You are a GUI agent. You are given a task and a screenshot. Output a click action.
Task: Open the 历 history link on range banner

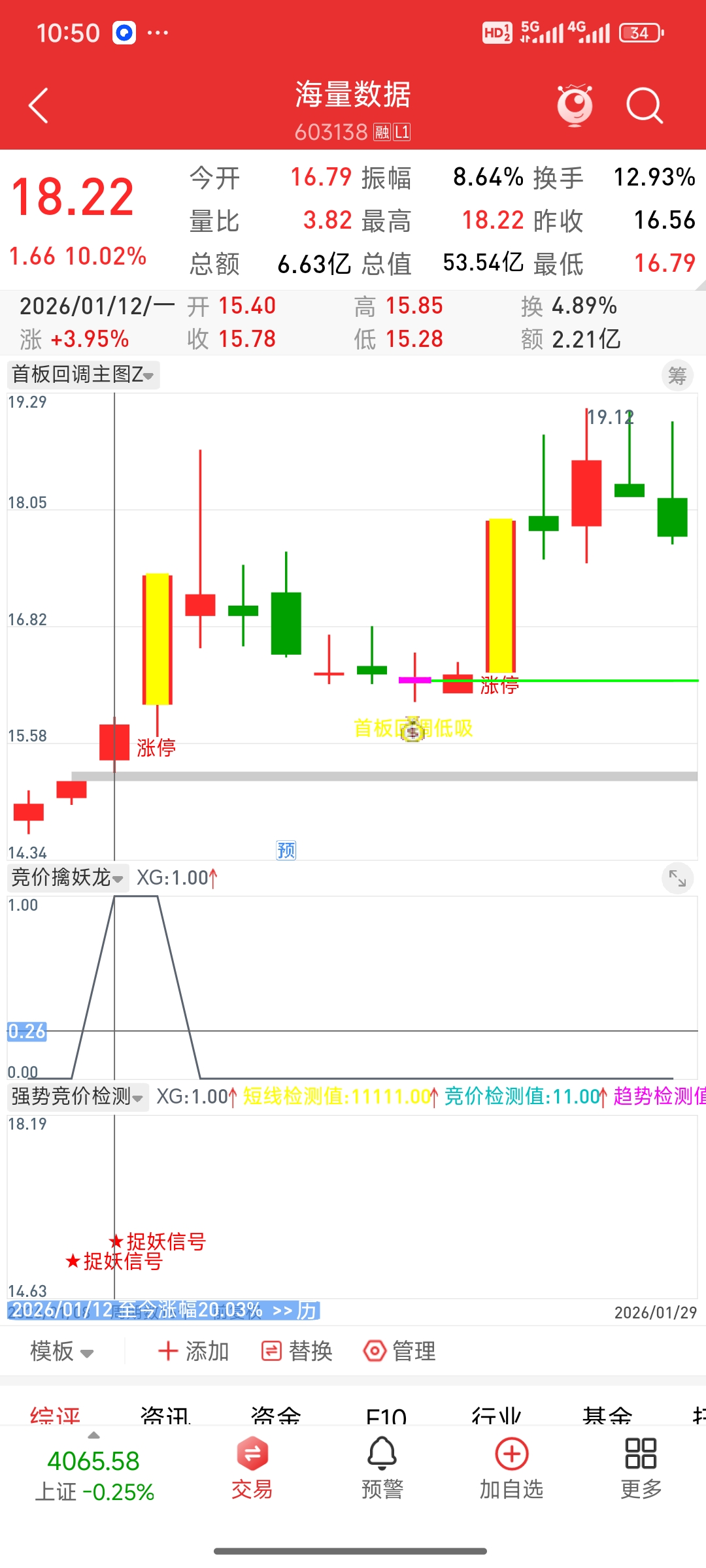[x=307, y=1310]
